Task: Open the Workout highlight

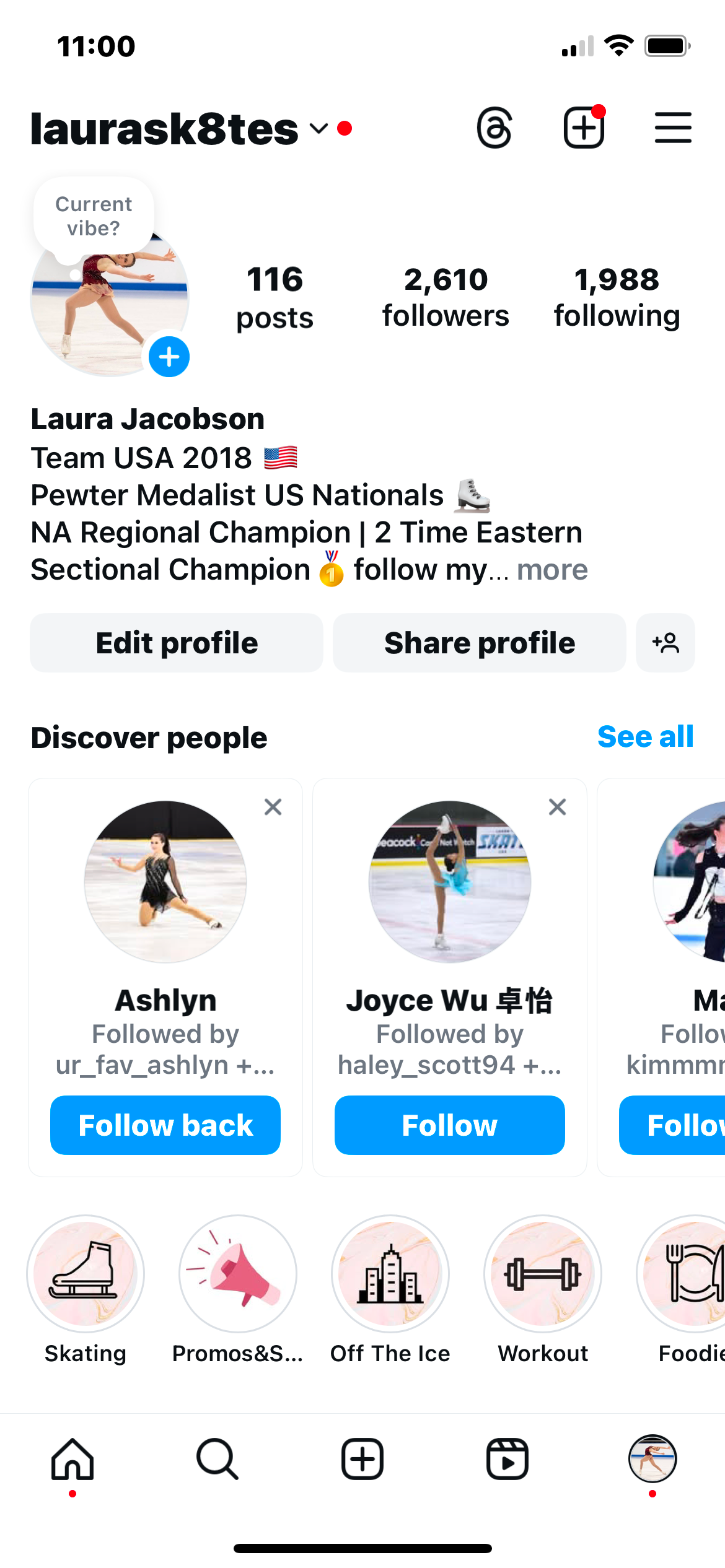Action: point(543,1274)
